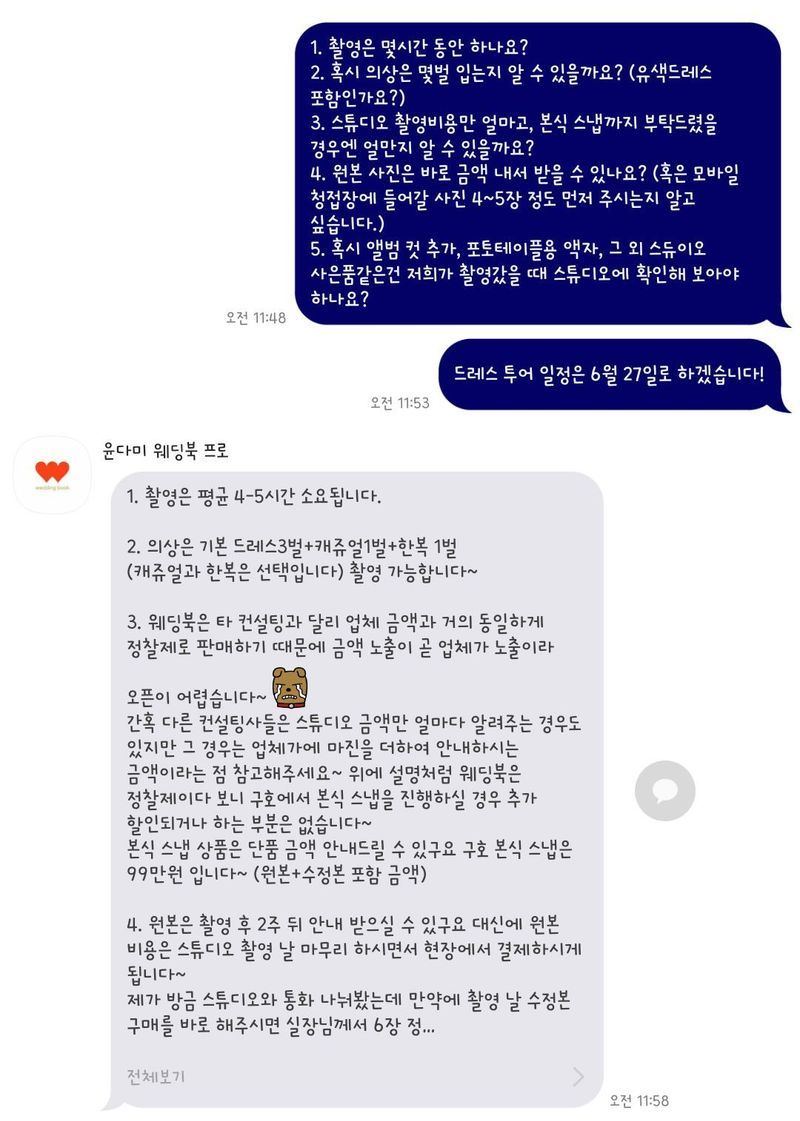Tap 전체보기 to view full message
Viewport: 800px width, 1121px height.
click(x=156, y=1077)
